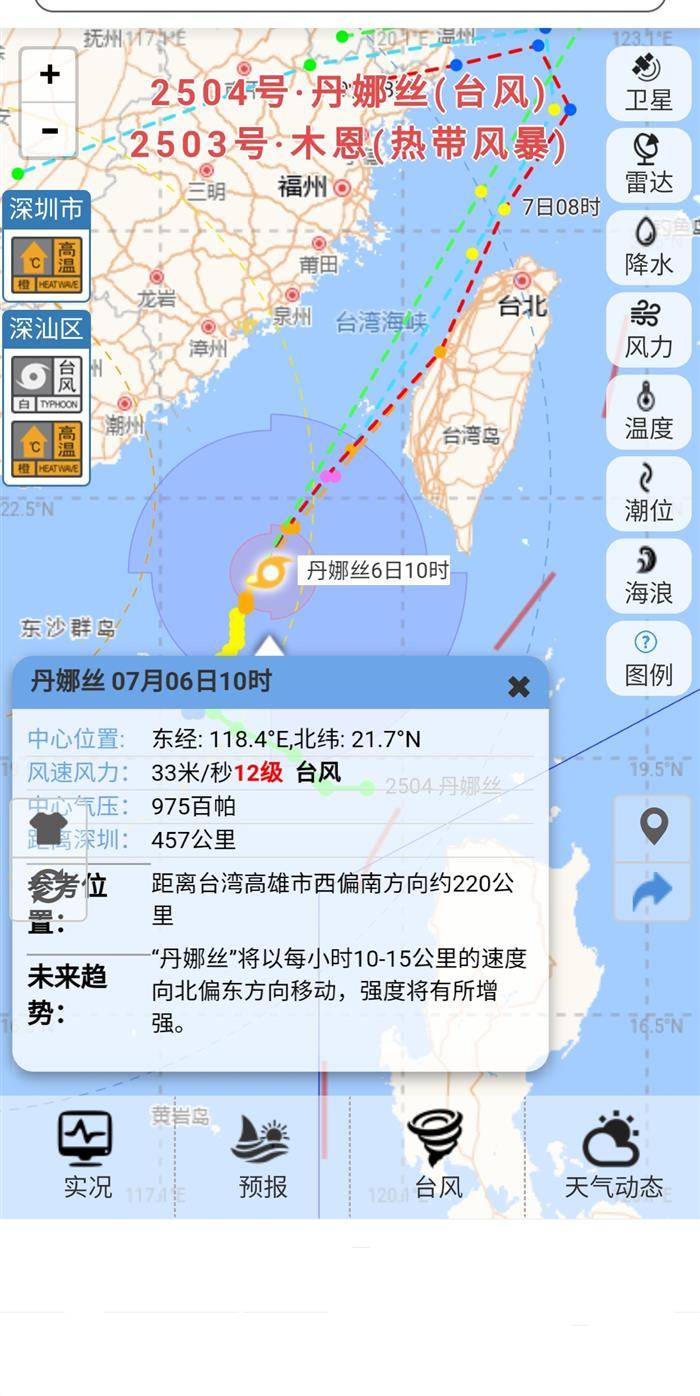Show the satellite (卫星) layer
The width and height of the screenshot is (700, 1396).
648,82
